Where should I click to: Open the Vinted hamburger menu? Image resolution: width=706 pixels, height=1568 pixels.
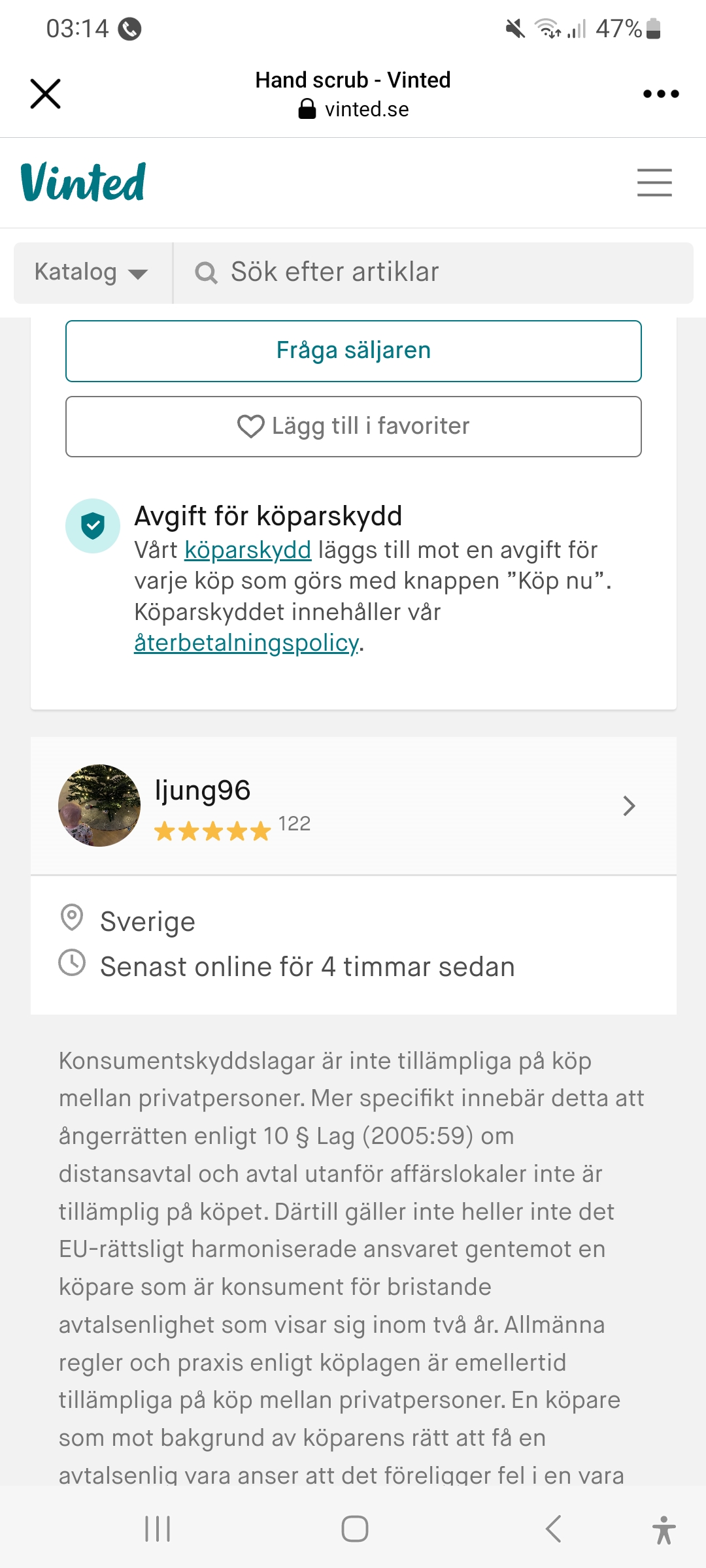[654, 182]
